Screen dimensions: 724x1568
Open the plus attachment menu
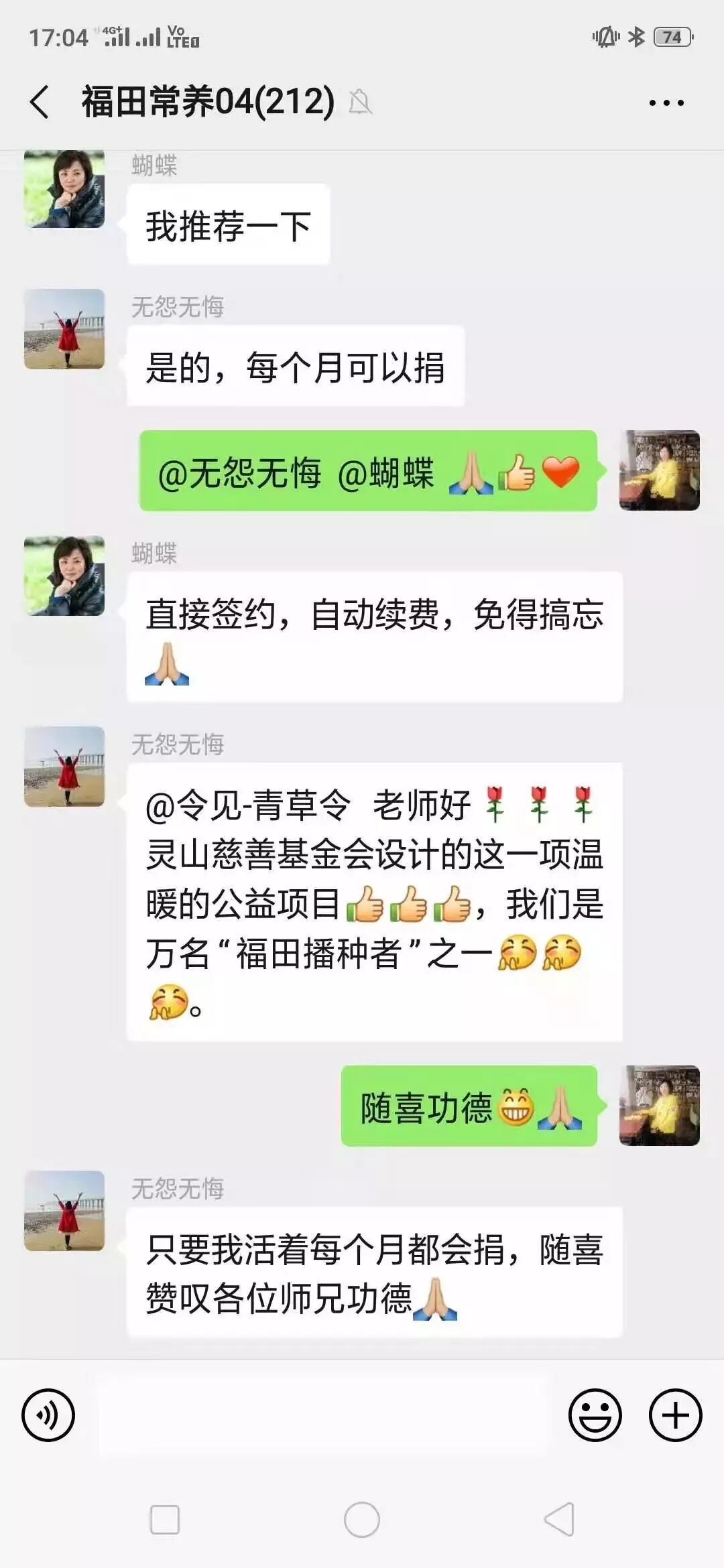click(x=675, y=1415)
